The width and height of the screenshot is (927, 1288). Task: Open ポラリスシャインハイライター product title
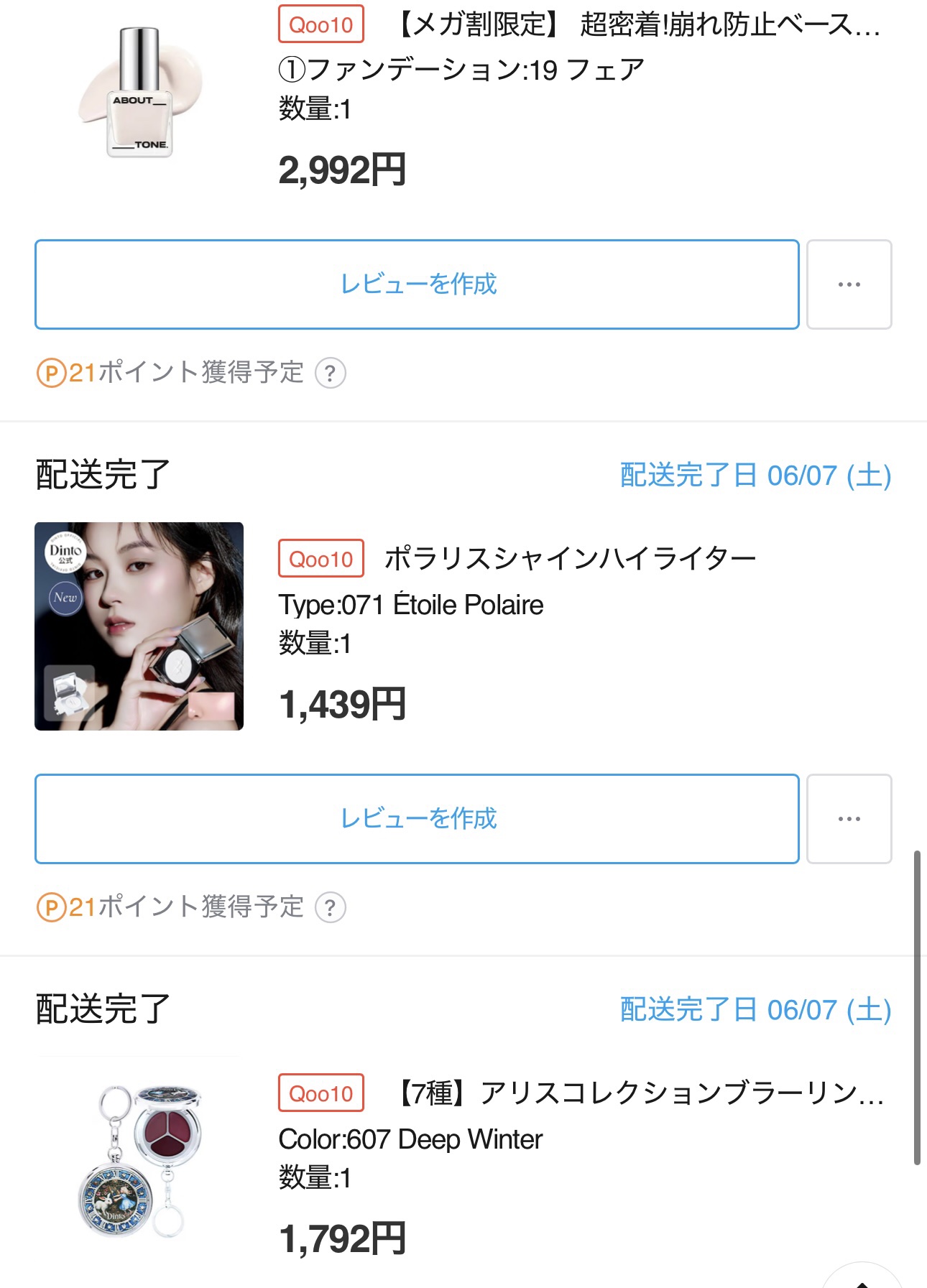tap(569, 558)
